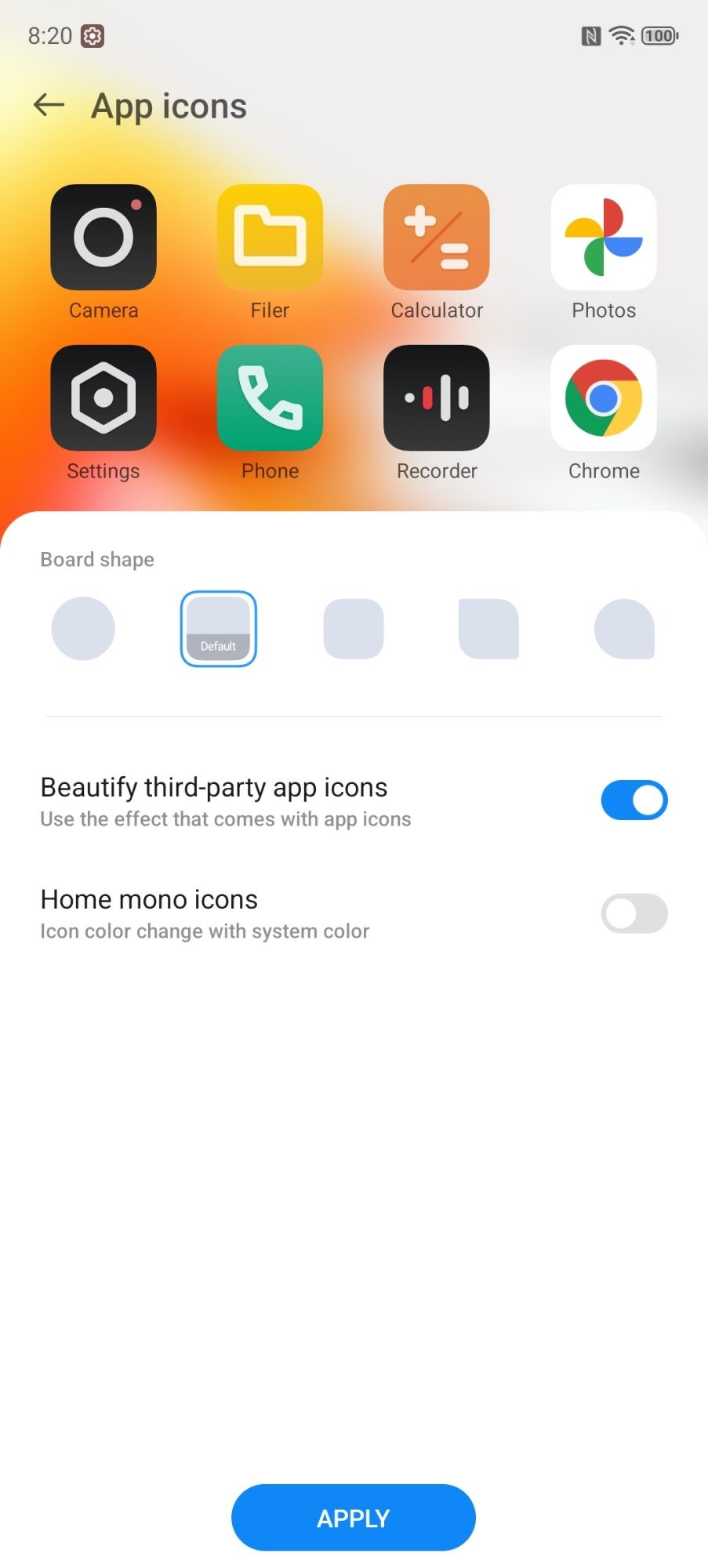Select the evenly rounded squircle board shape
The height and width of the screenshot is (1568, 708).
354,629
